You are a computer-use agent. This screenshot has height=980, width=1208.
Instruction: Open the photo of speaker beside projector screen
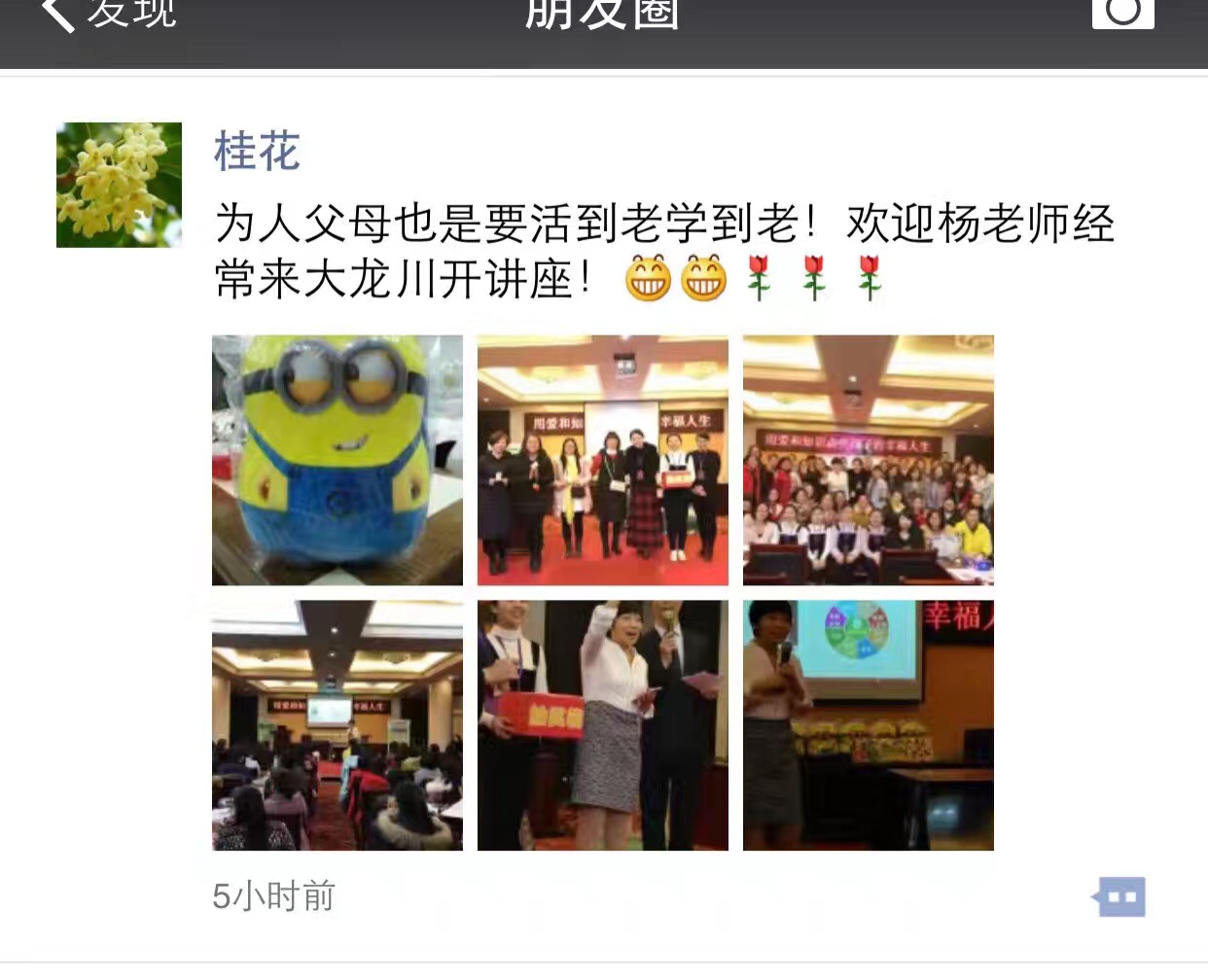pos(868,725)
